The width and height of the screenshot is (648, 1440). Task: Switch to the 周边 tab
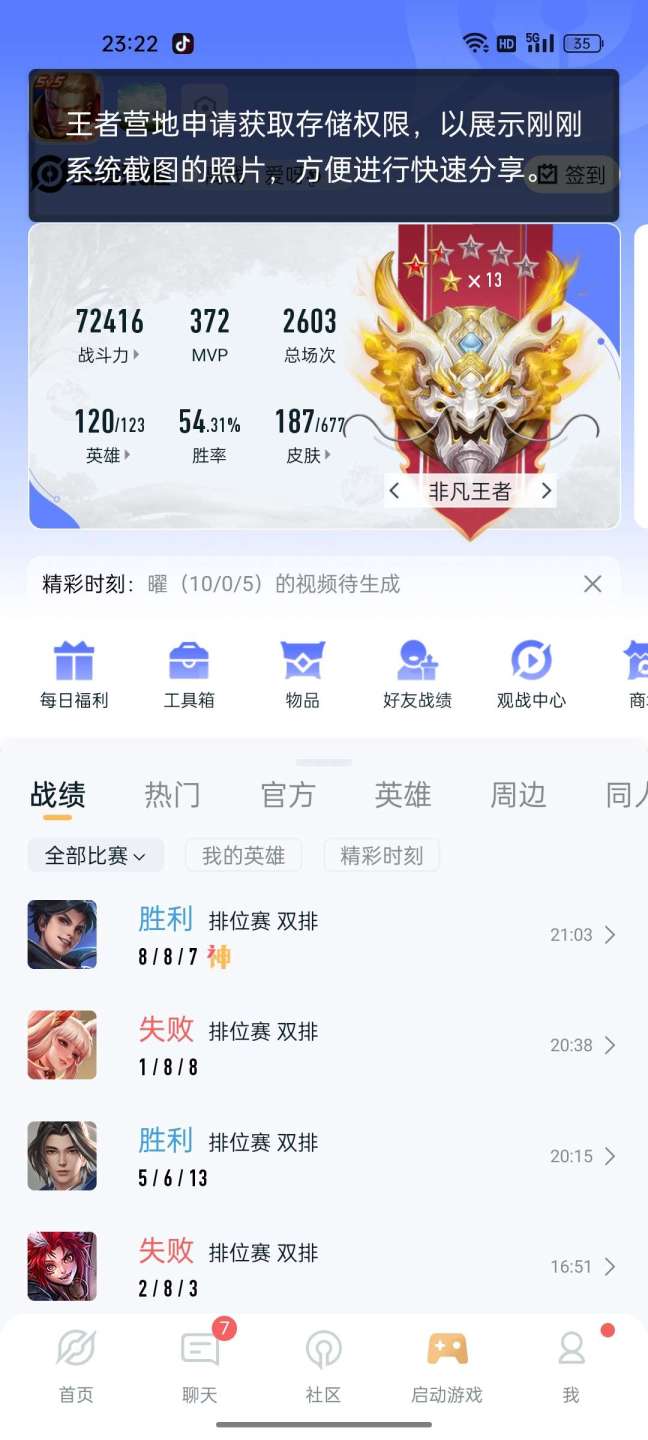(x=517, y=795)
